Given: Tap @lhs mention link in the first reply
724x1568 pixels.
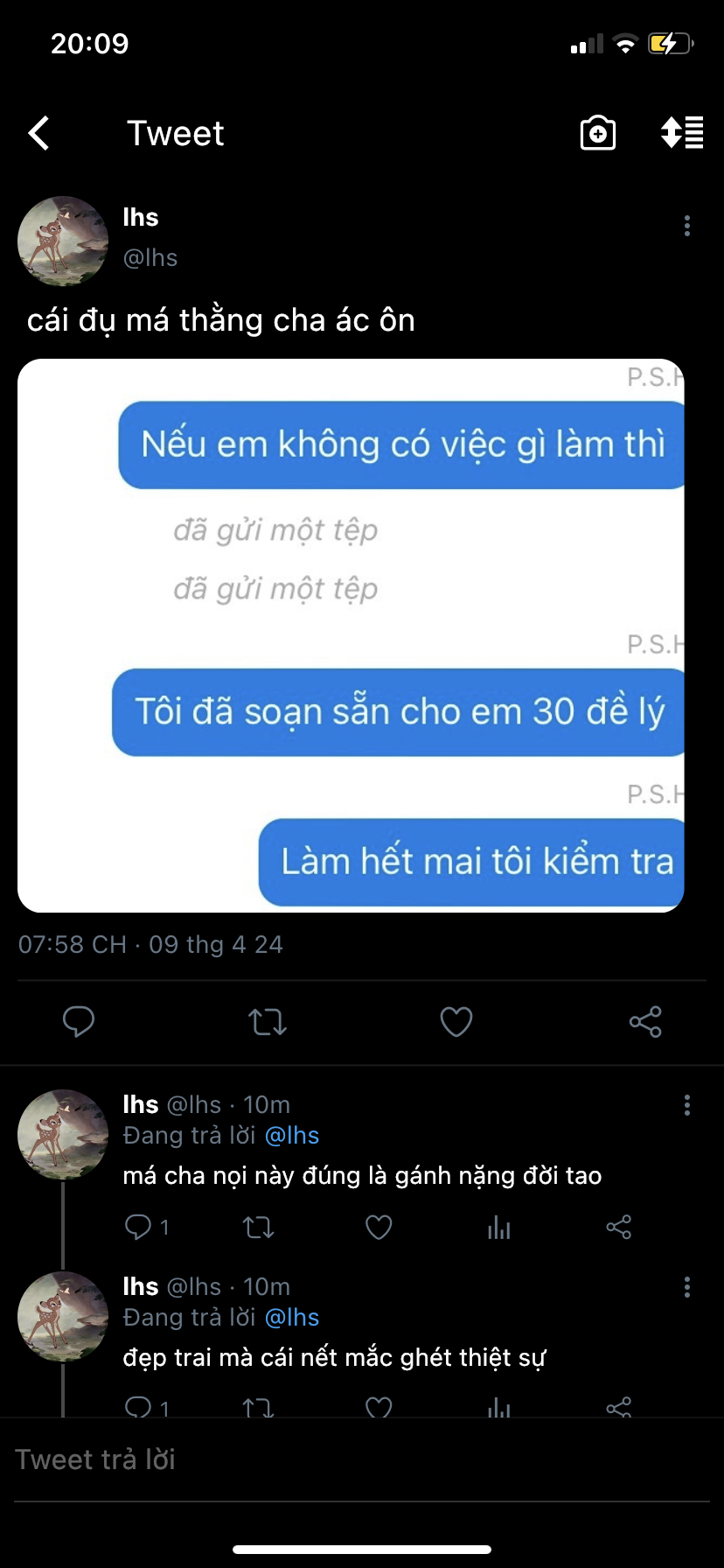Looking at the screenshot, I should coord(292,1136).
